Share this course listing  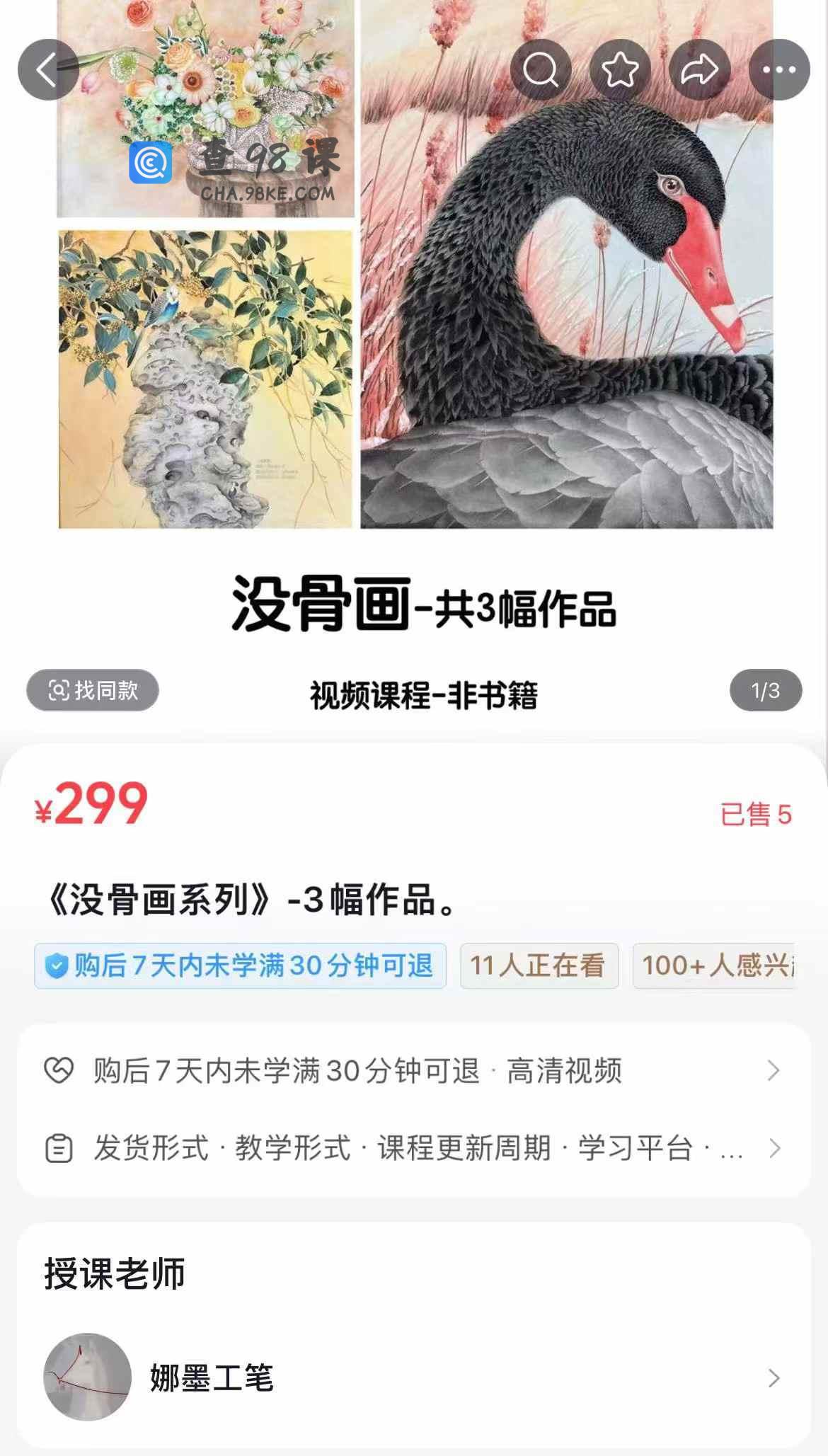(x=700, y=69)
